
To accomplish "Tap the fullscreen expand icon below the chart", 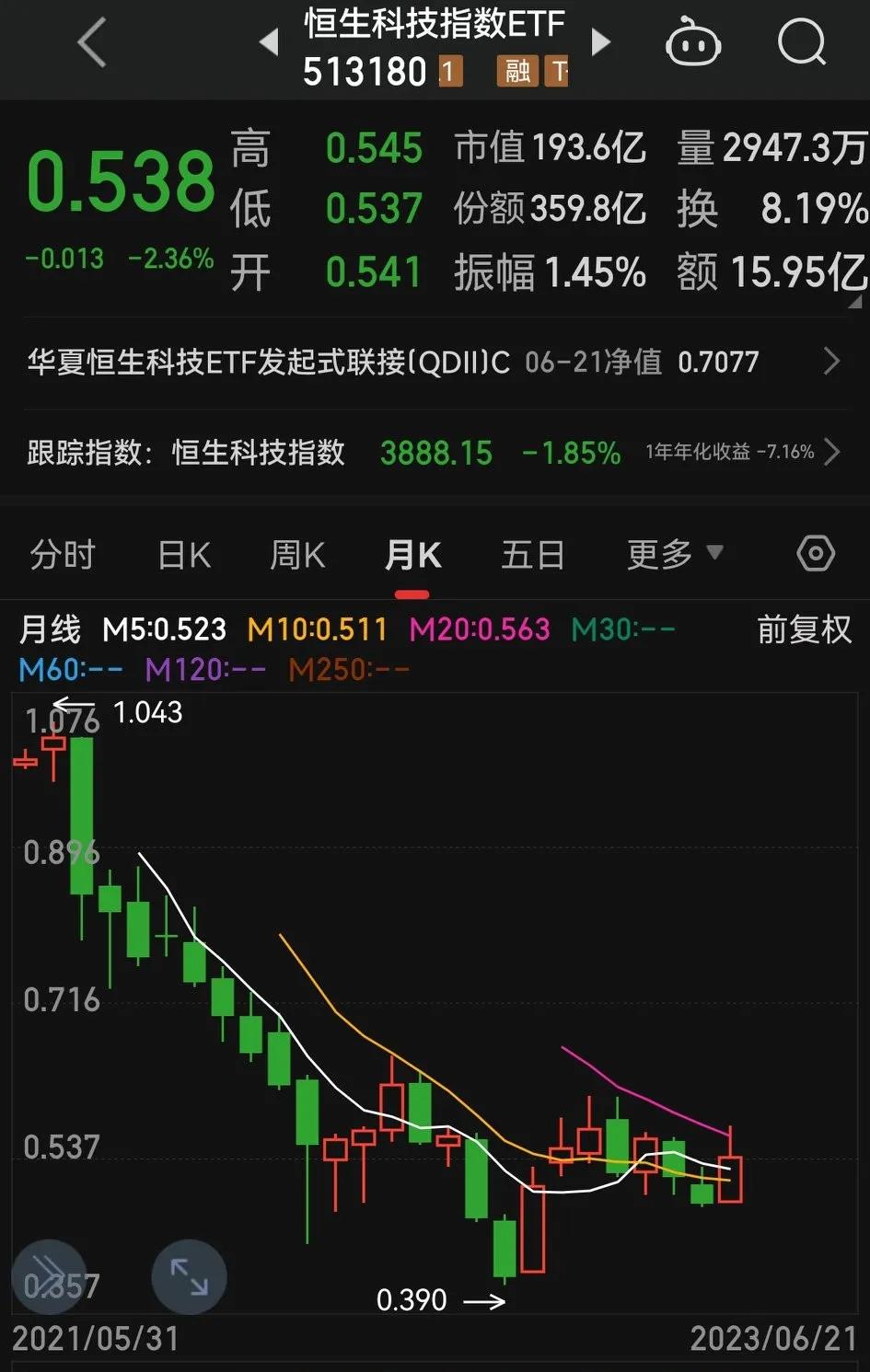I will (188, 1276).
